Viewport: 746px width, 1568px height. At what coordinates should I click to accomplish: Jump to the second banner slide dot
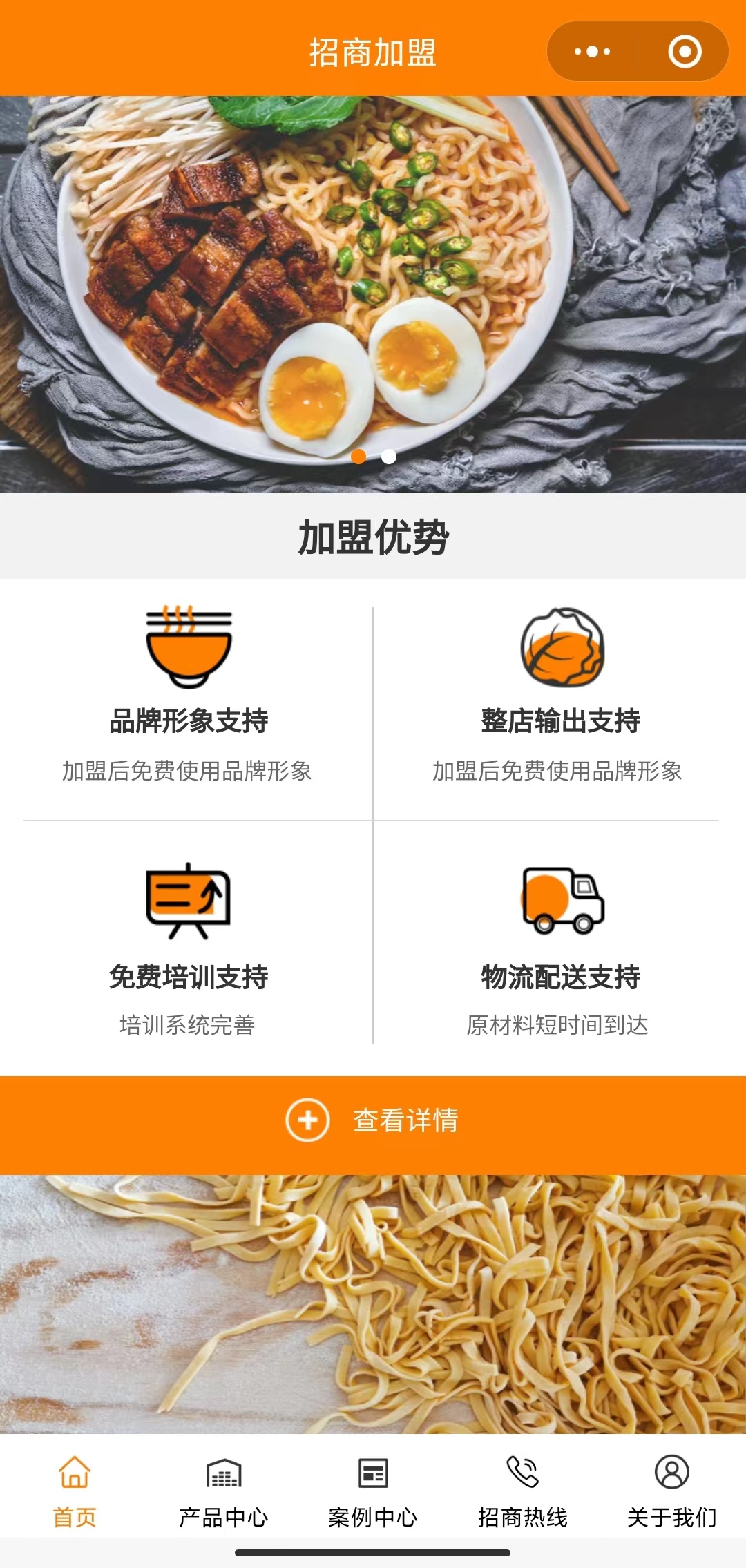tap(389, 457)
